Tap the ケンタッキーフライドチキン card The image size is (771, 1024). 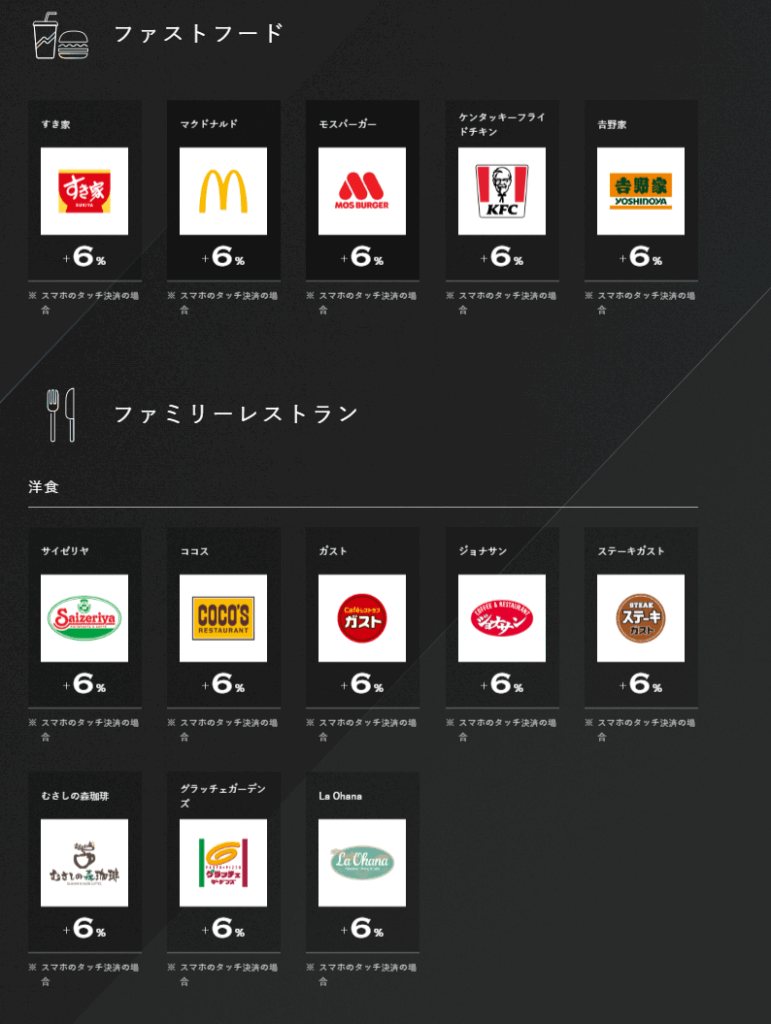tap(502, 191)
